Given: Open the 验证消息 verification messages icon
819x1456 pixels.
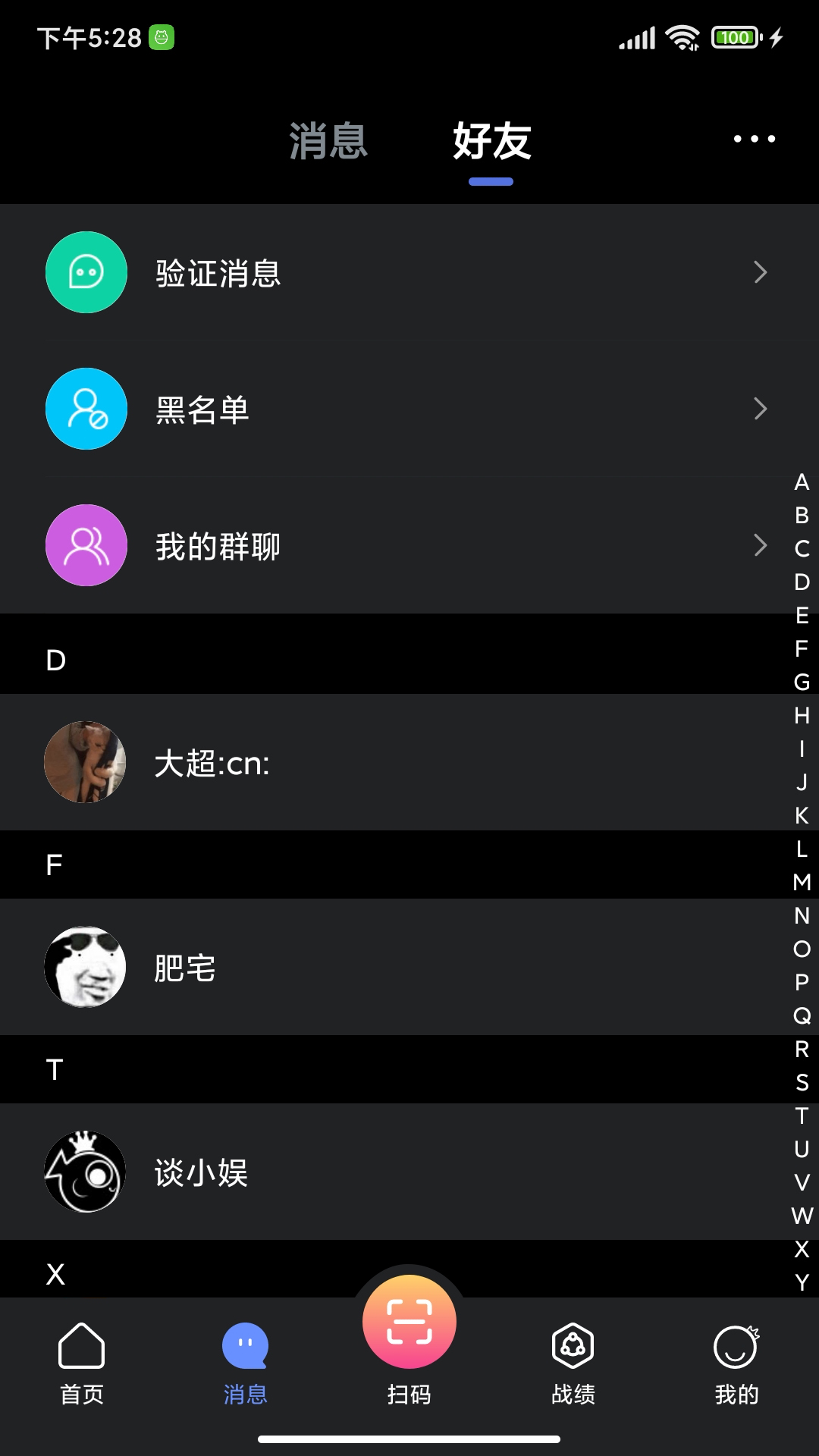Looking at the screenshot, I should 85,273.
